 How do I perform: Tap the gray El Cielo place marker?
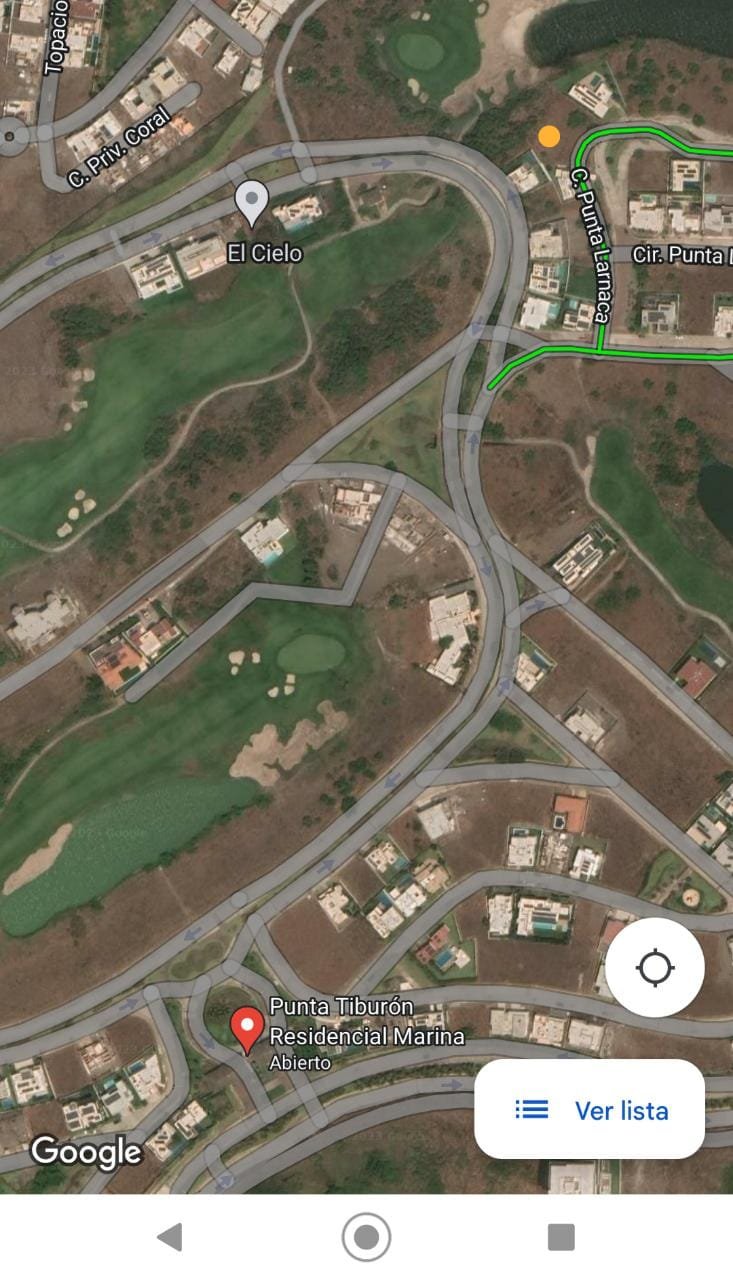click(x=251, y=204)
